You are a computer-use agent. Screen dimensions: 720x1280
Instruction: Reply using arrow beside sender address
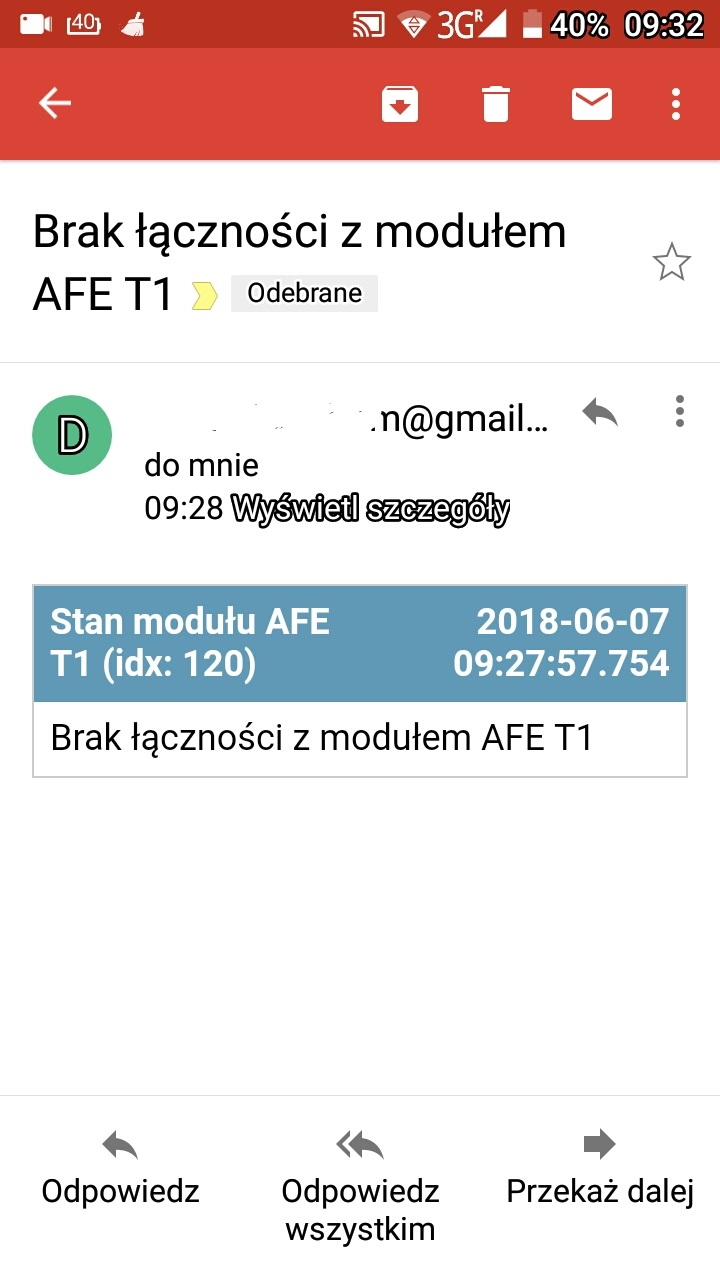(600, 412)
